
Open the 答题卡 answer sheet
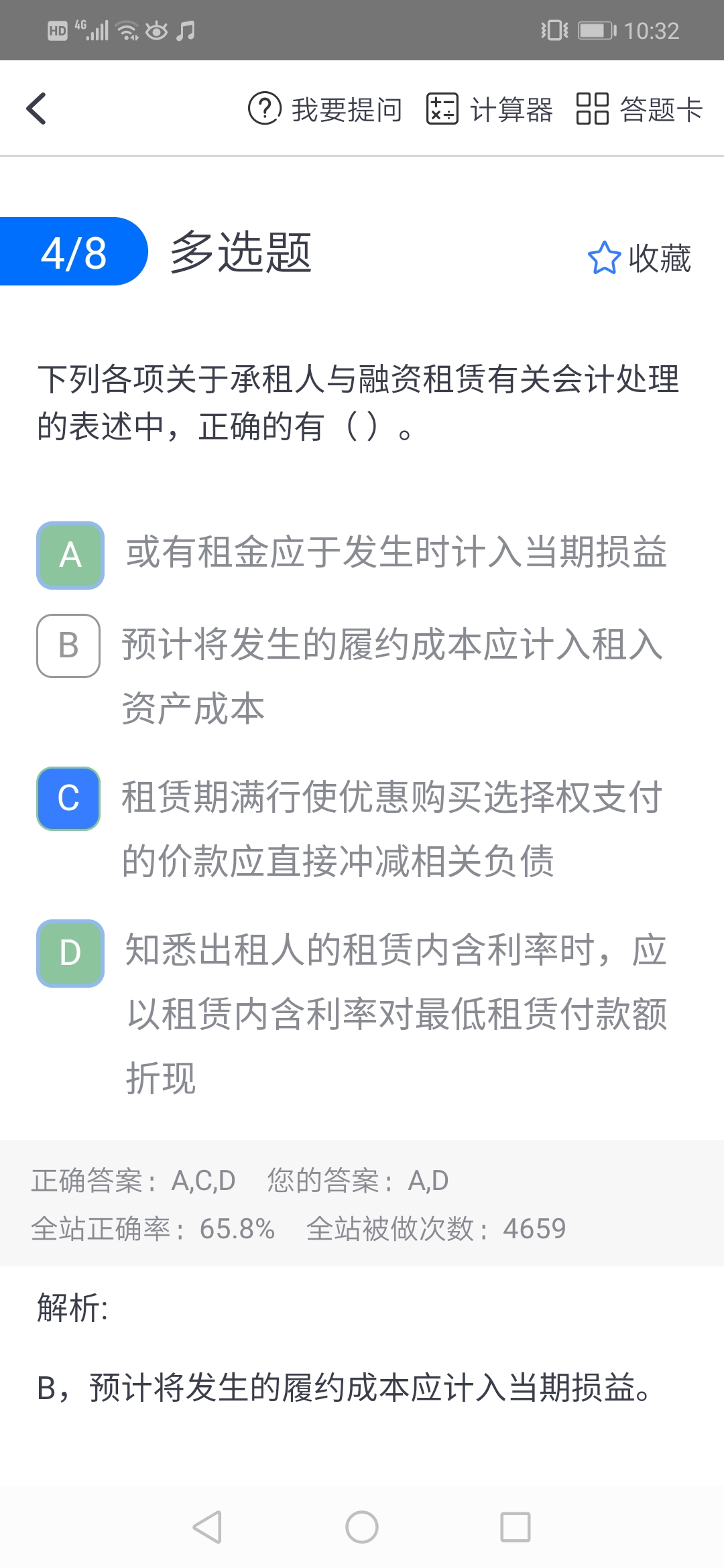tap(640, 109)
